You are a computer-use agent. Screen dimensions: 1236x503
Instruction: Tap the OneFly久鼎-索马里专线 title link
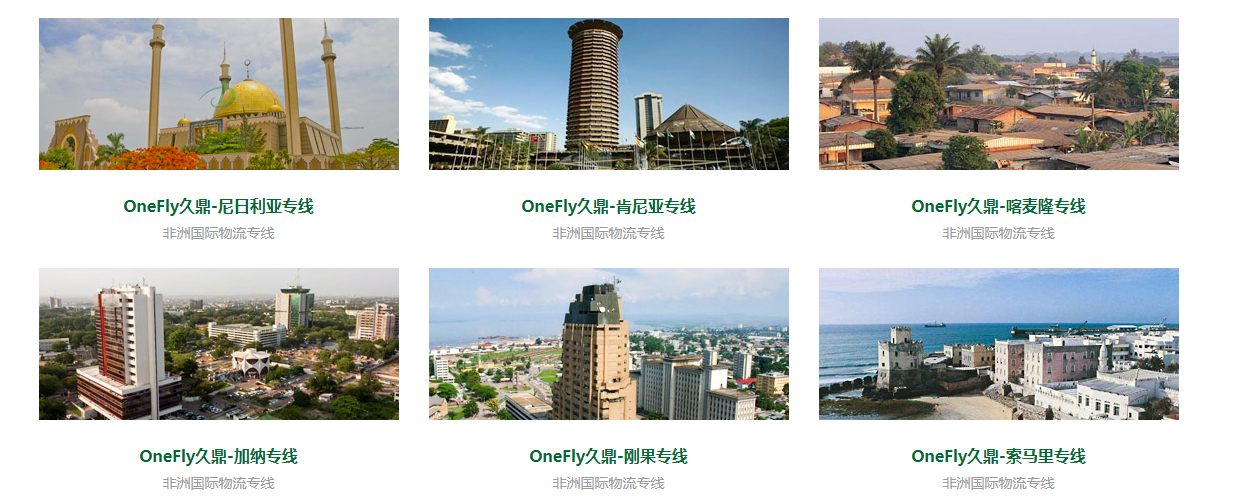pyautogui.click(x=998, y=457)
